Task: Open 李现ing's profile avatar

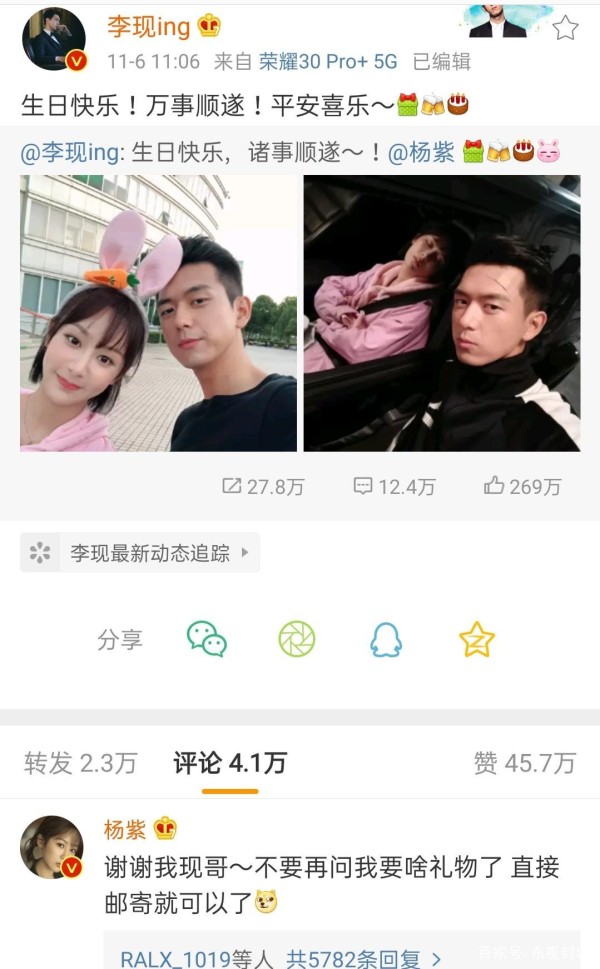Action: pyautogui.click(x=54, y=39)
